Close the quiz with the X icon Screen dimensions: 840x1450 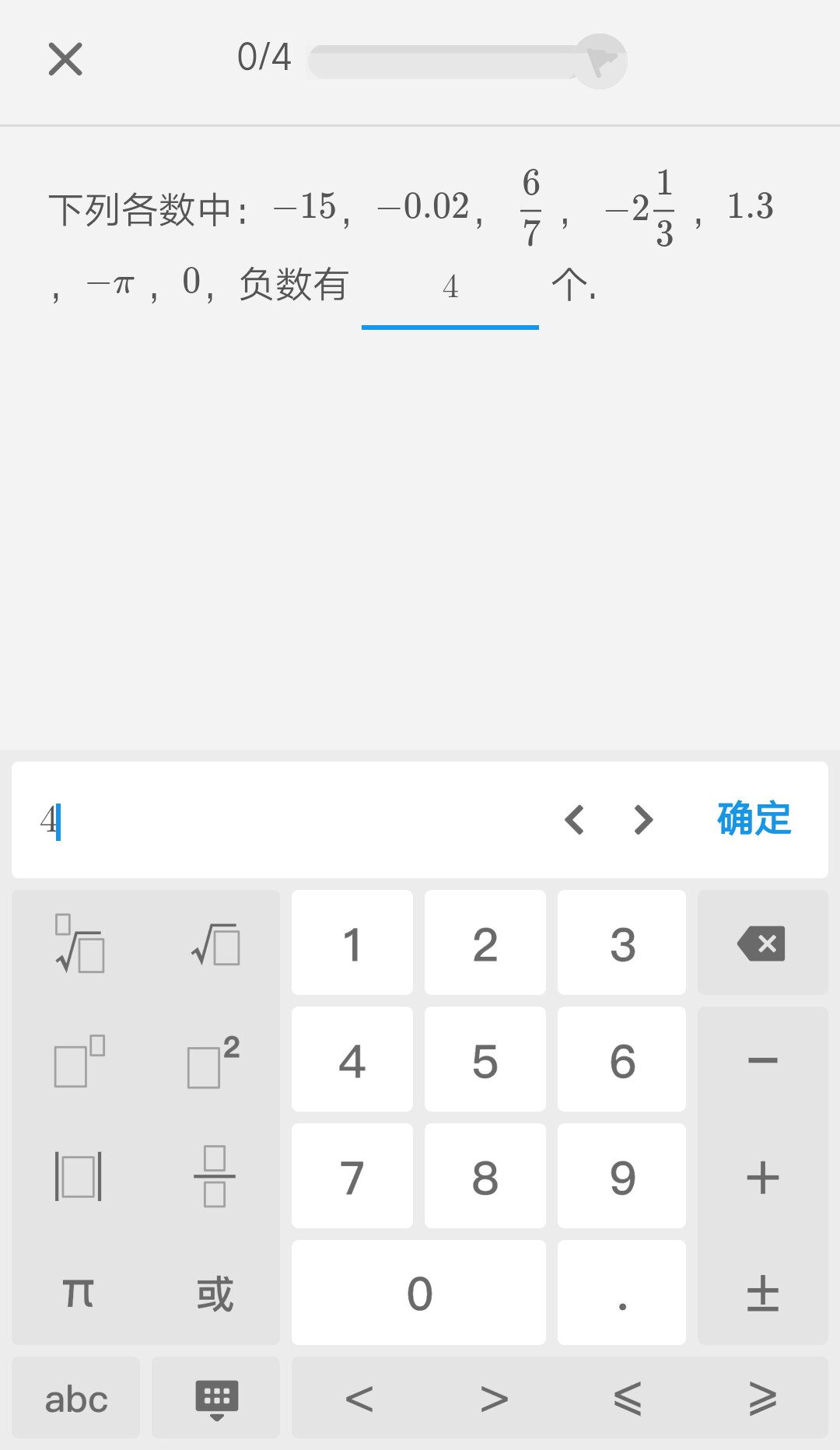(65, 59)
